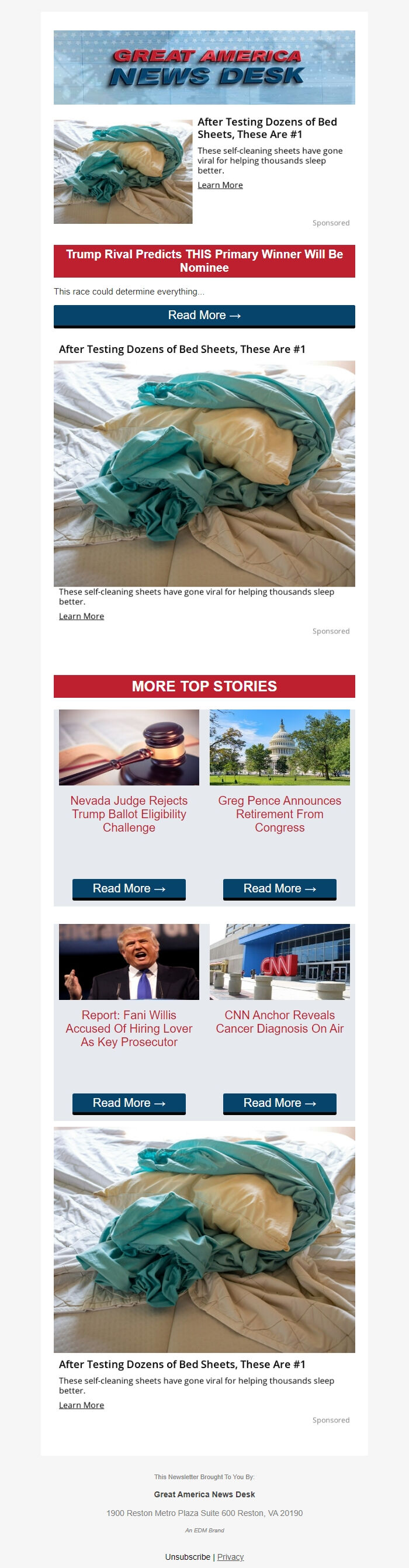
Task: Tap Read More for CNN Anchor story
Action: tap(279, 1102)
